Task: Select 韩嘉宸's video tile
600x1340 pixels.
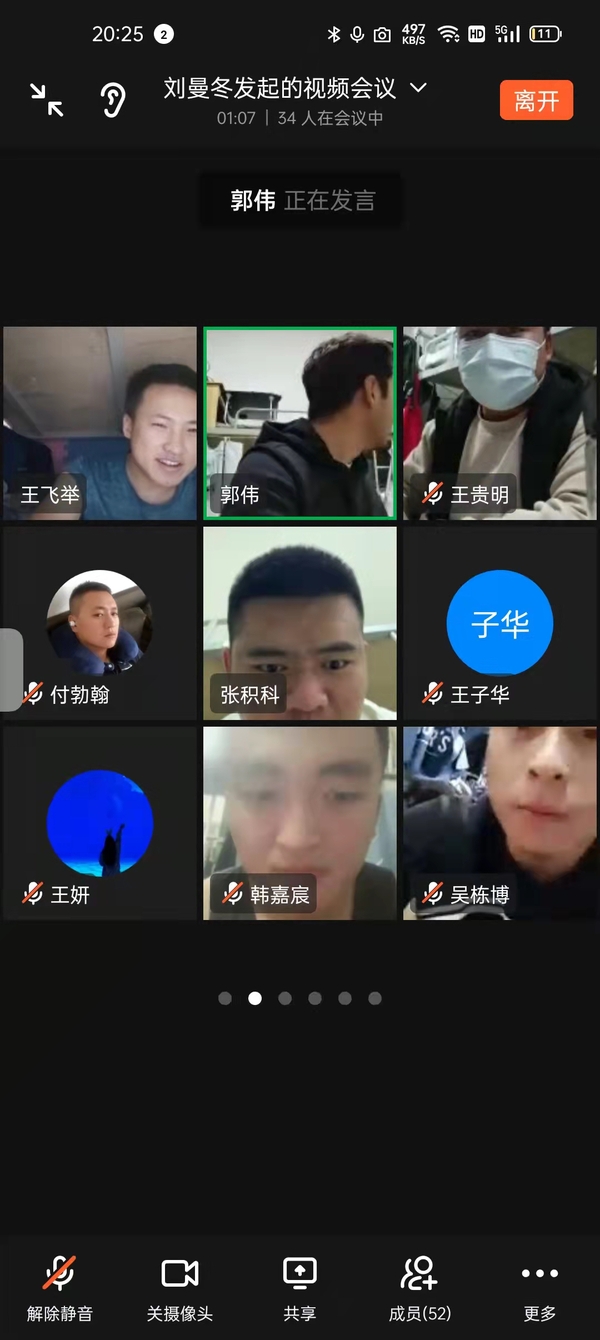Action: pyautogui.click(x=300, y=823)
